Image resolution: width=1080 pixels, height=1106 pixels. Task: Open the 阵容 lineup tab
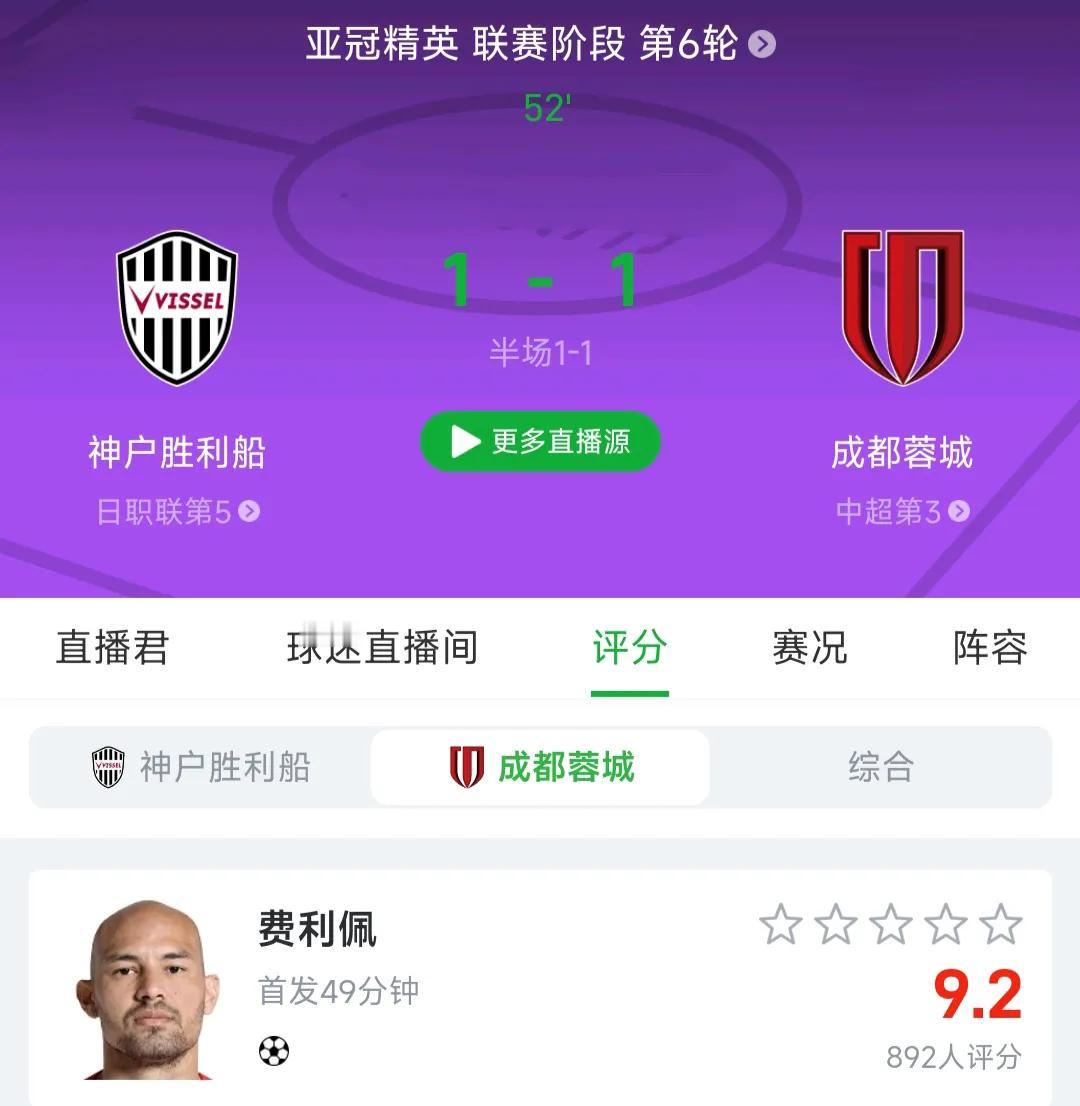pyautogui.click(x=990, y=648)
